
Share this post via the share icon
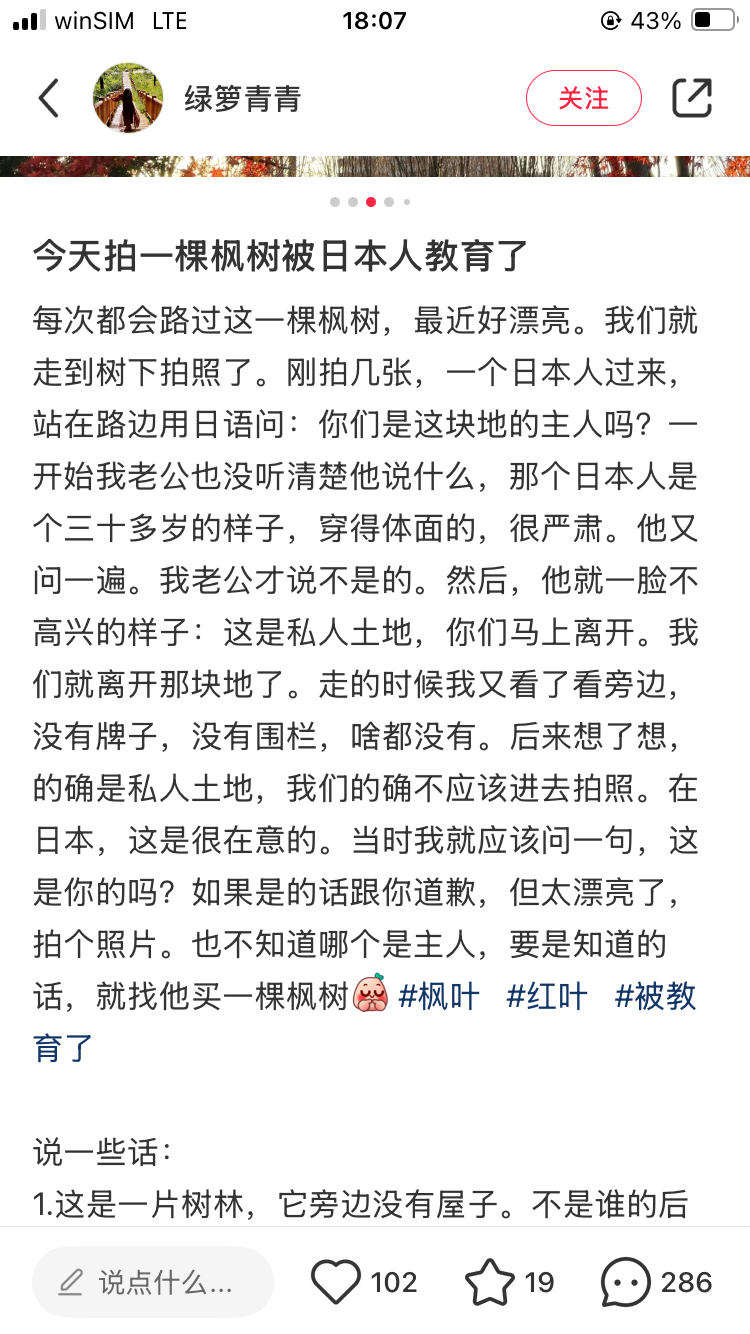(x=692, y=98)
